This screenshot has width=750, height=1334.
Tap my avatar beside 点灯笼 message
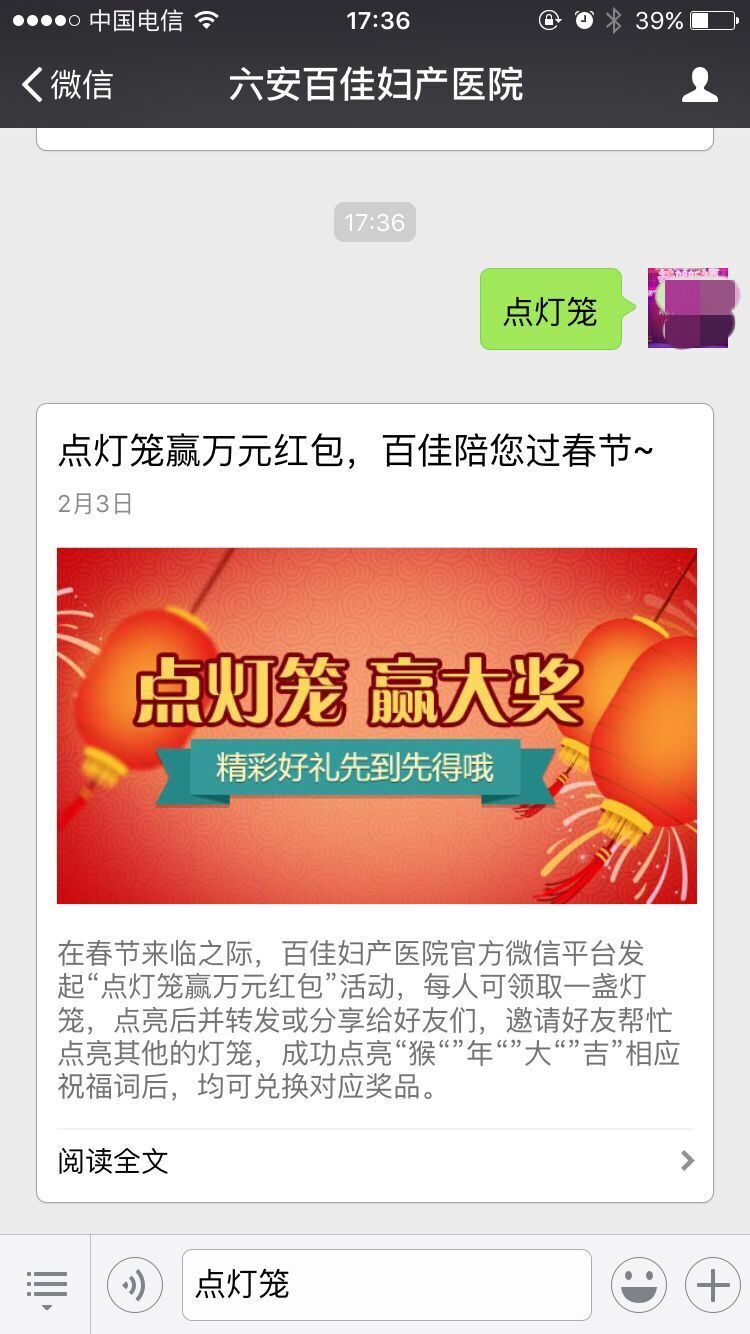688,308
